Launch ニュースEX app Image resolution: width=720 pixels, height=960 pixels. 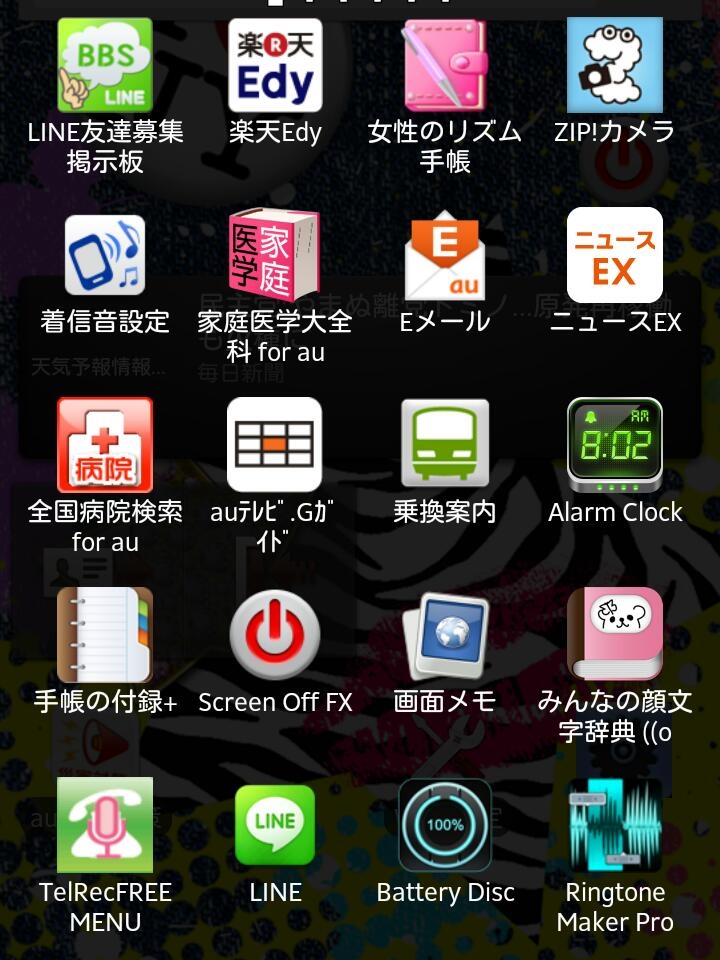(615, 255)
